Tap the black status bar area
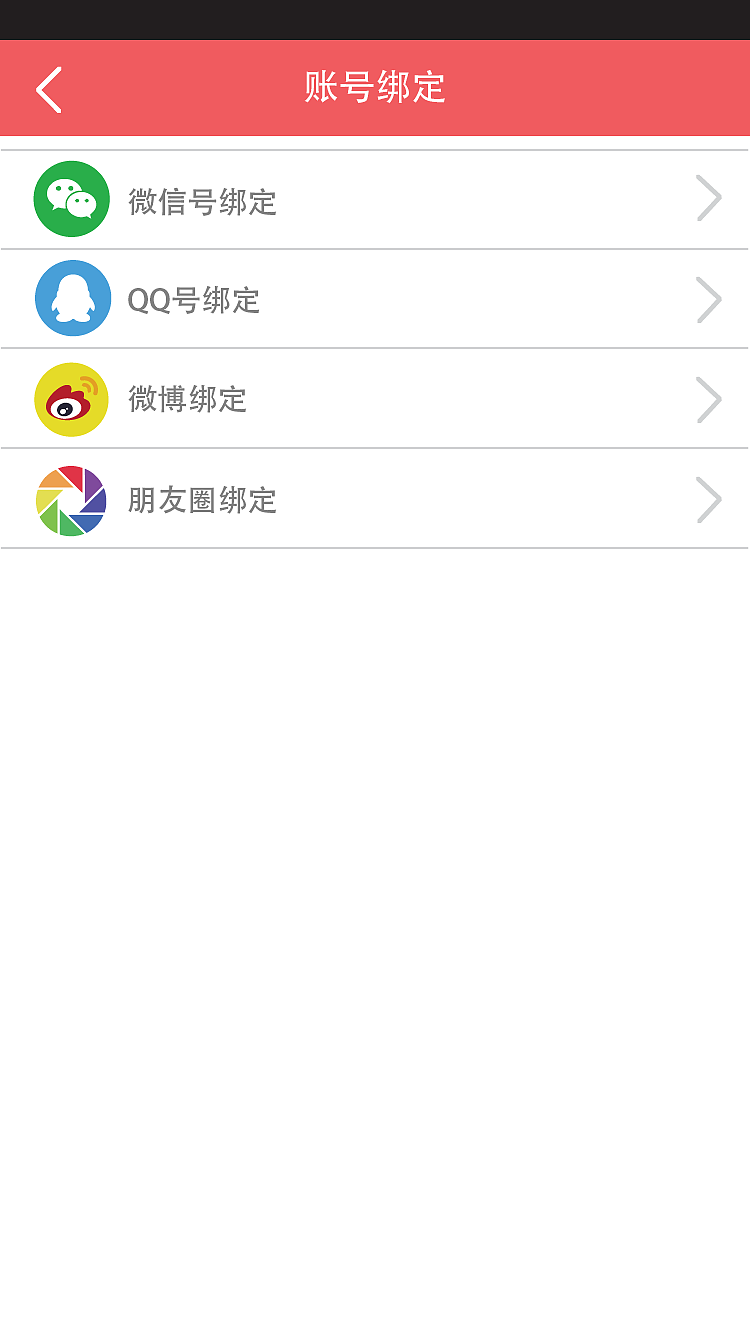This screenshot has height=1334, width=750. coord(375,18)
